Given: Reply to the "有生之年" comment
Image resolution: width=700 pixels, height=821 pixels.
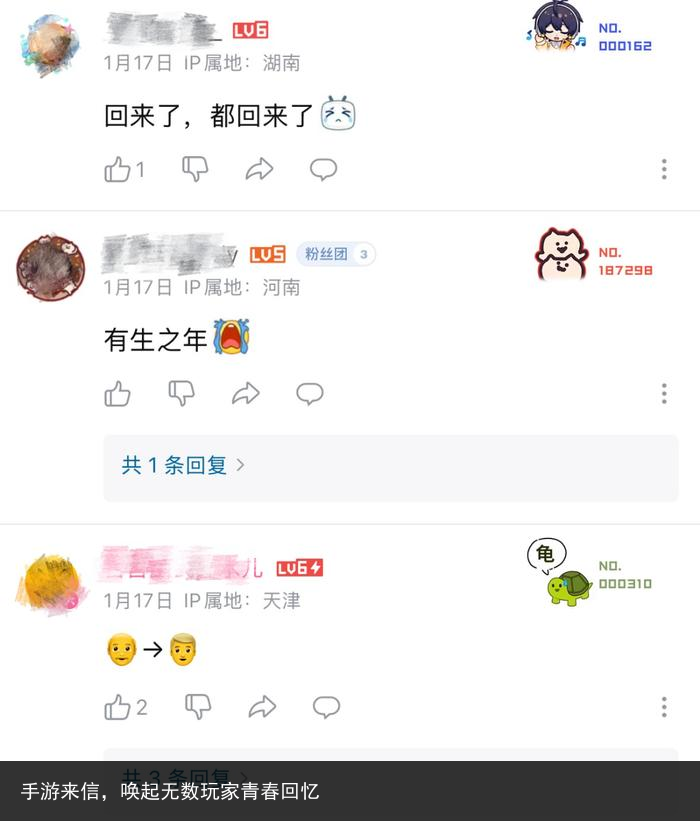Looking at the screenshot, I should pyautogui.click(x=310, y=394).
